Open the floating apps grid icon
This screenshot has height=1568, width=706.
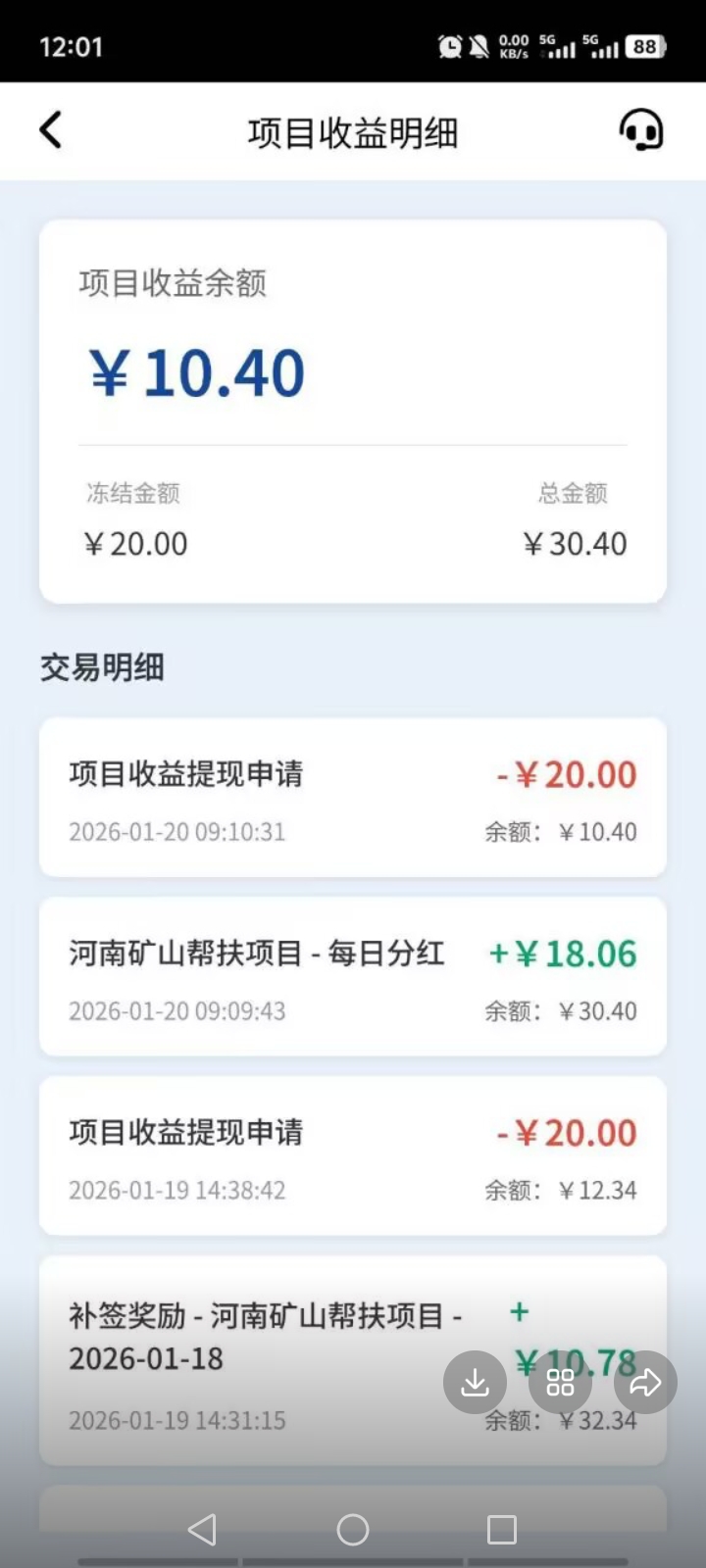[560, 1383]
